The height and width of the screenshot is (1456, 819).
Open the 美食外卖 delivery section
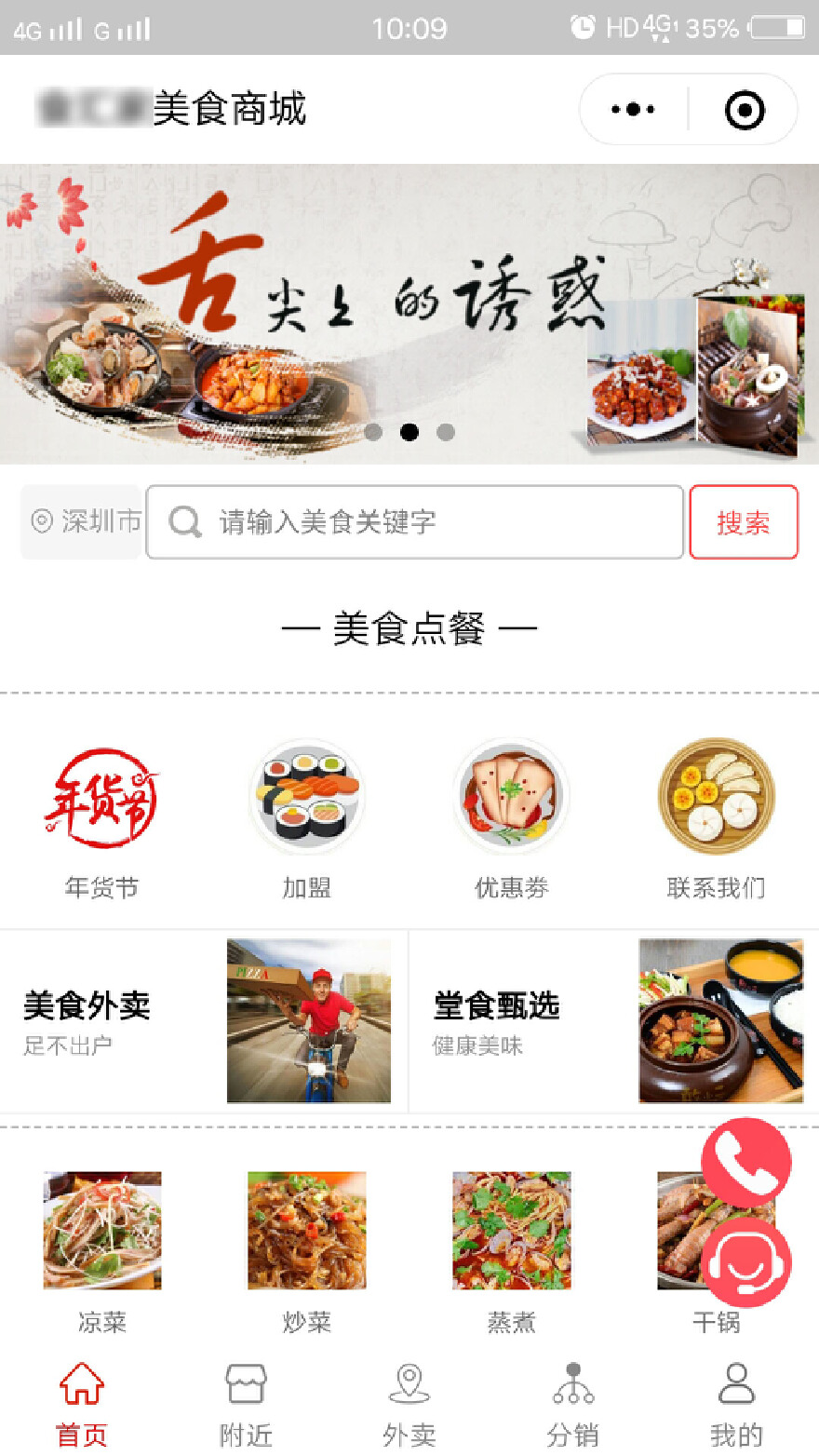pyautogui.click(x=205, y=1020)
